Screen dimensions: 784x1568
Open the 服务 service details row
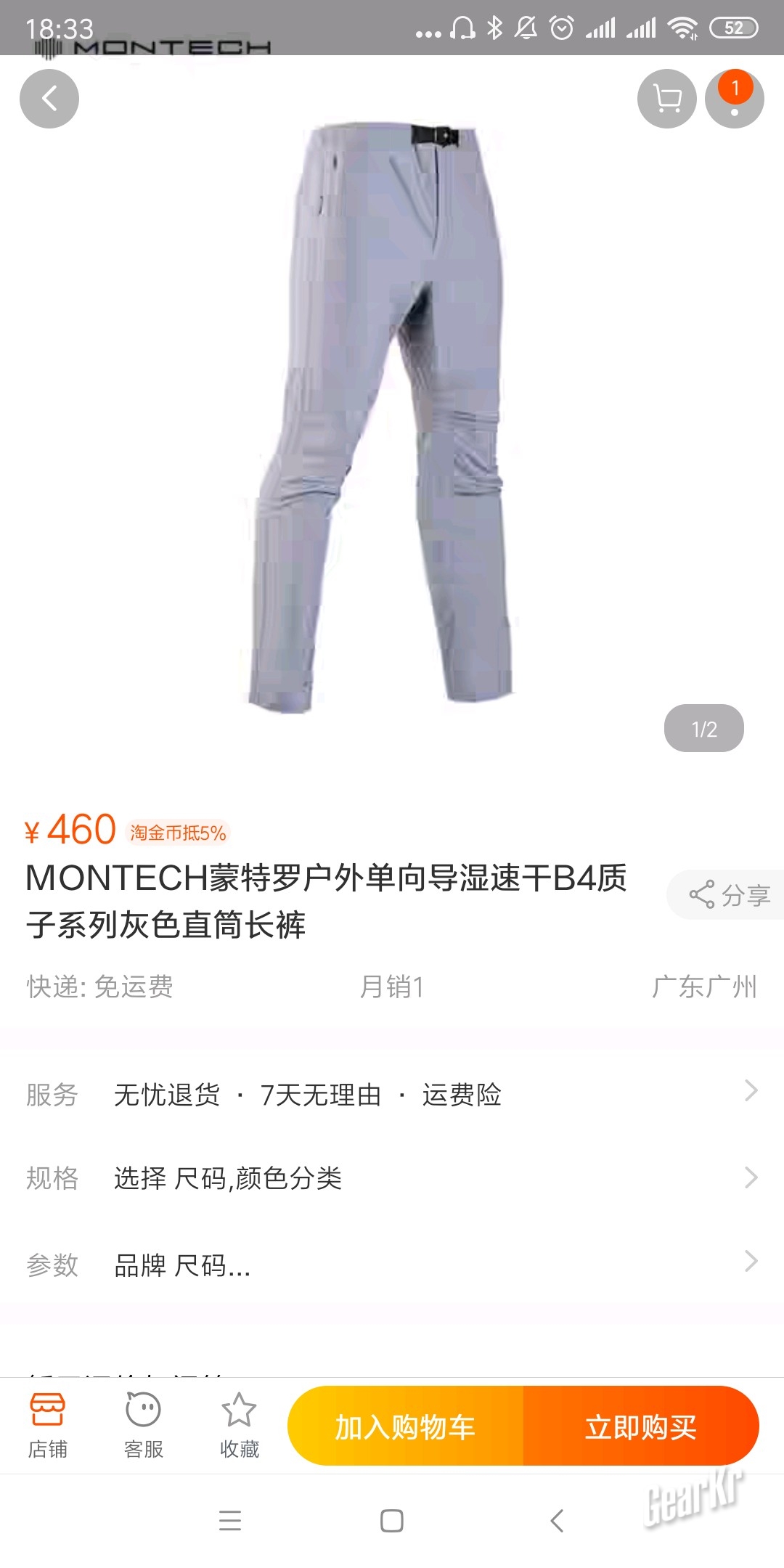[392, 1094]
